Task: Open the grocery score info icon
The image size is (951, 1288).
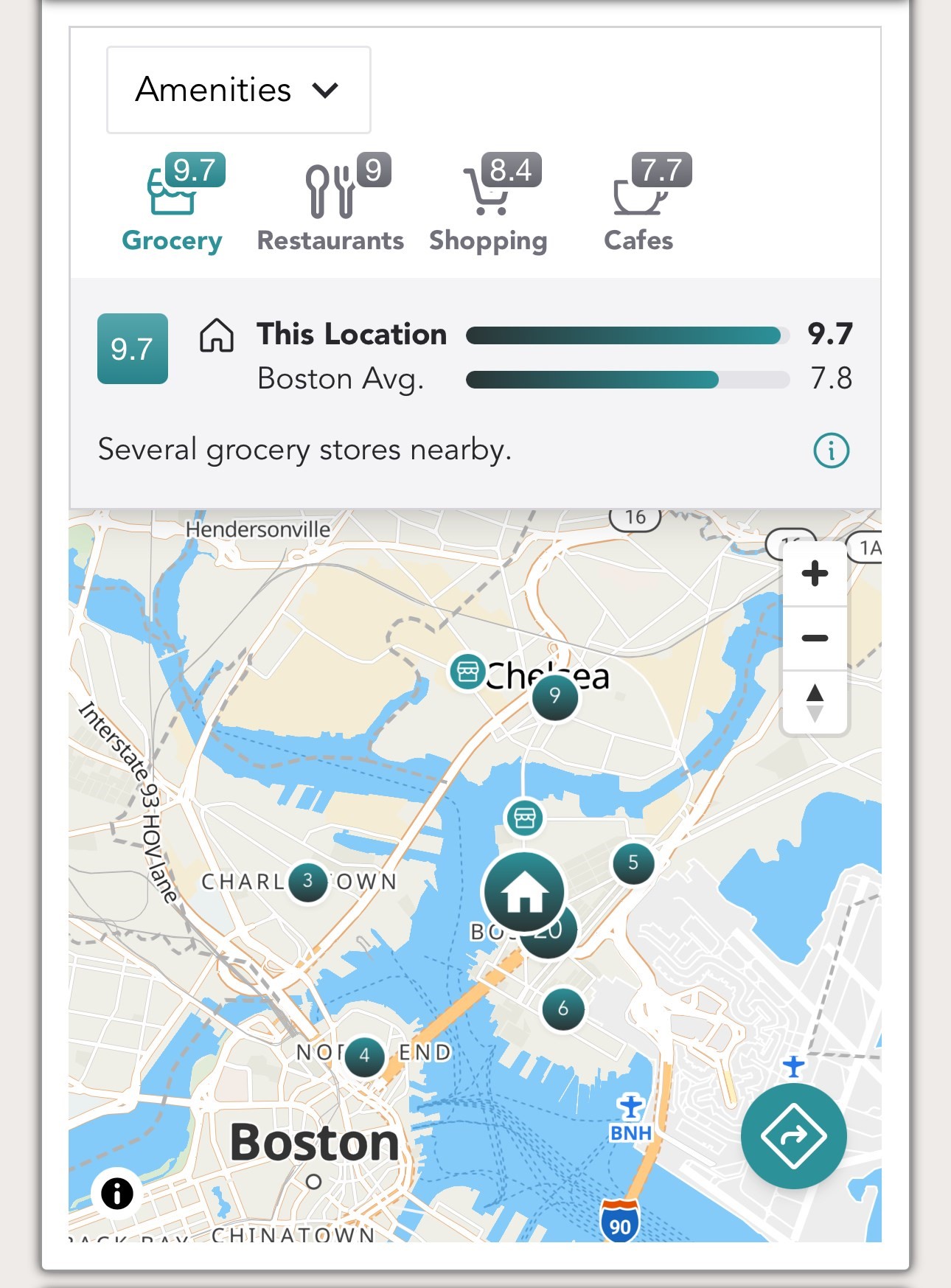Action: 831,450
